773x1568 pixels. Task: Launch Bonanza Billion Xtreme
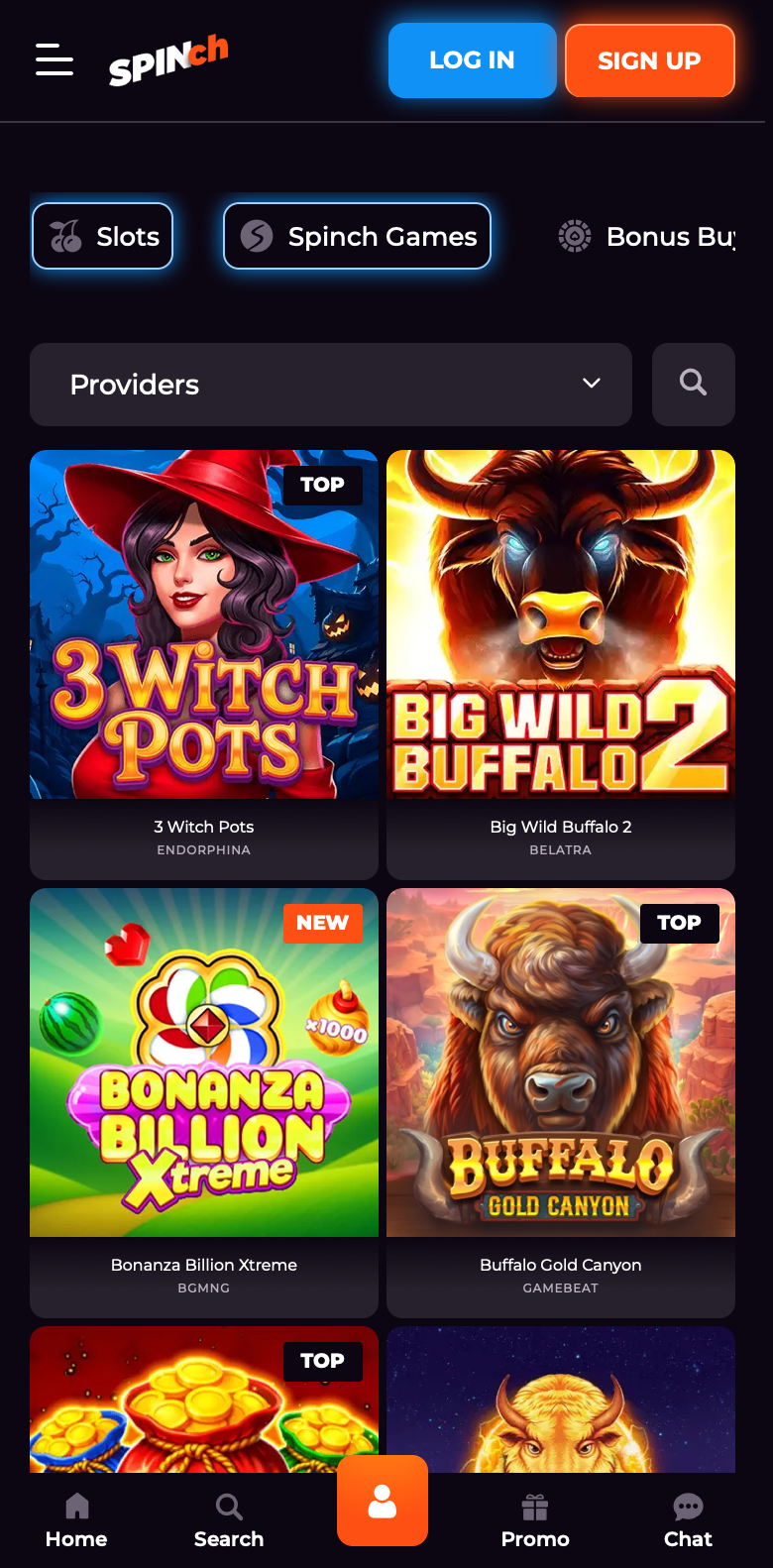point(204,1103)
